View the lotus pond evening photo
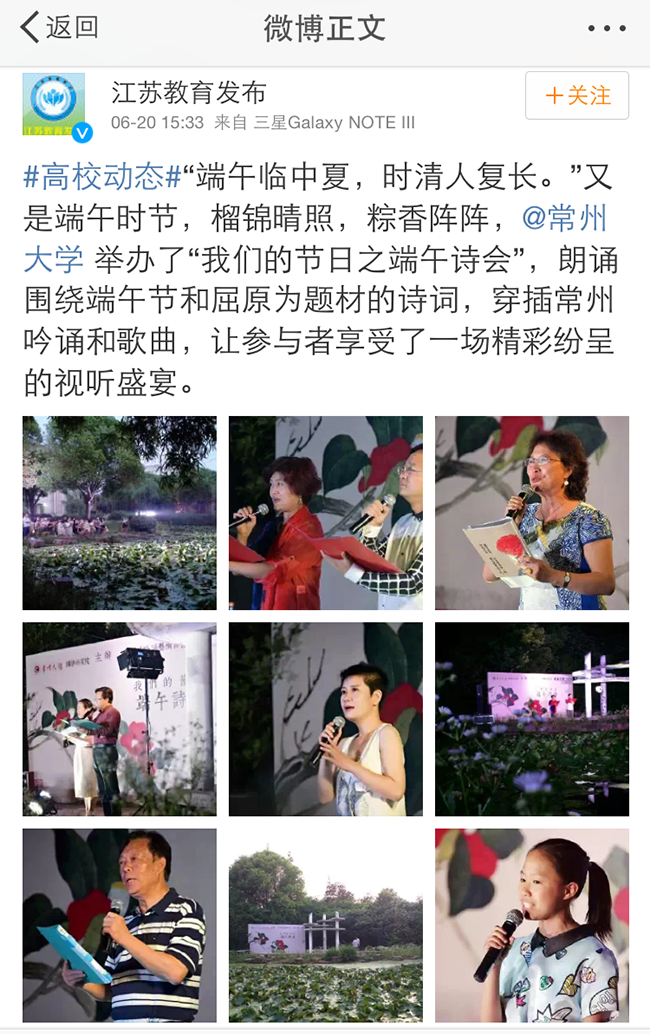Viewport: 650px width, 1034px height. click(x=119, y=513)
